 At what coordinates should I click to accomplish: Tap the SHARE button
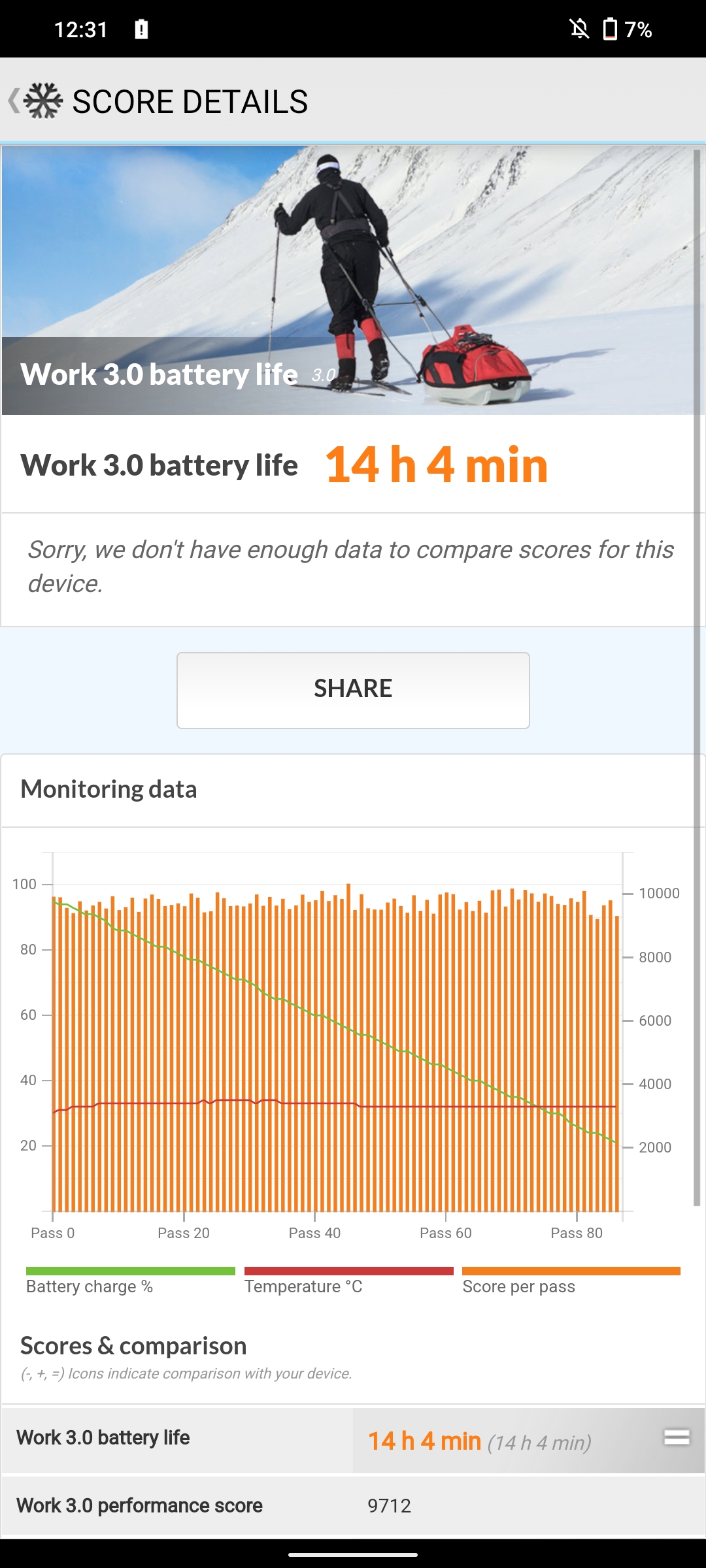(353, 690)
